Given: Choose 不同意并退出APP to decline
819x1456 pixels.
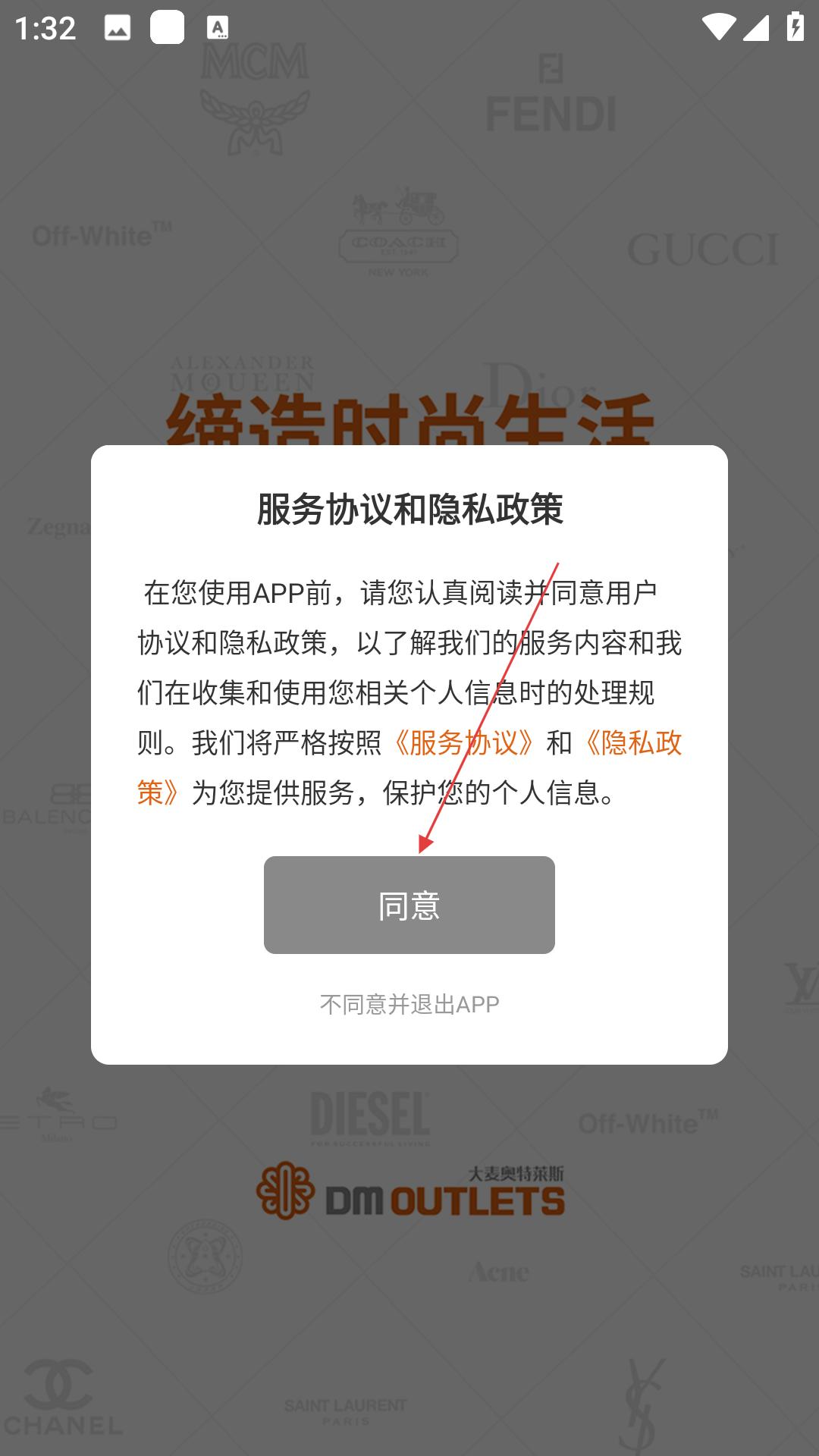Looking at the screenshot, I should click(409, 1004).
